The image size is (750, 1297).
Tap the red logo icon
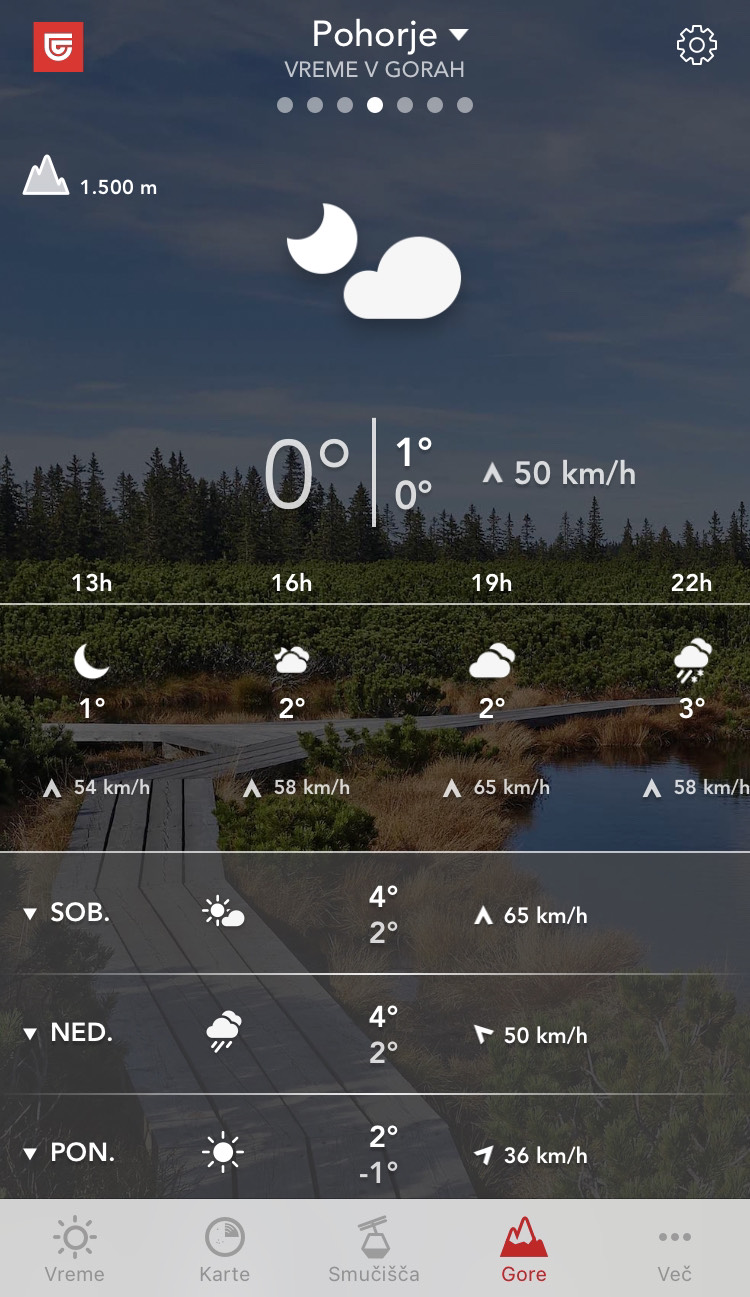(x=58, y=47)
